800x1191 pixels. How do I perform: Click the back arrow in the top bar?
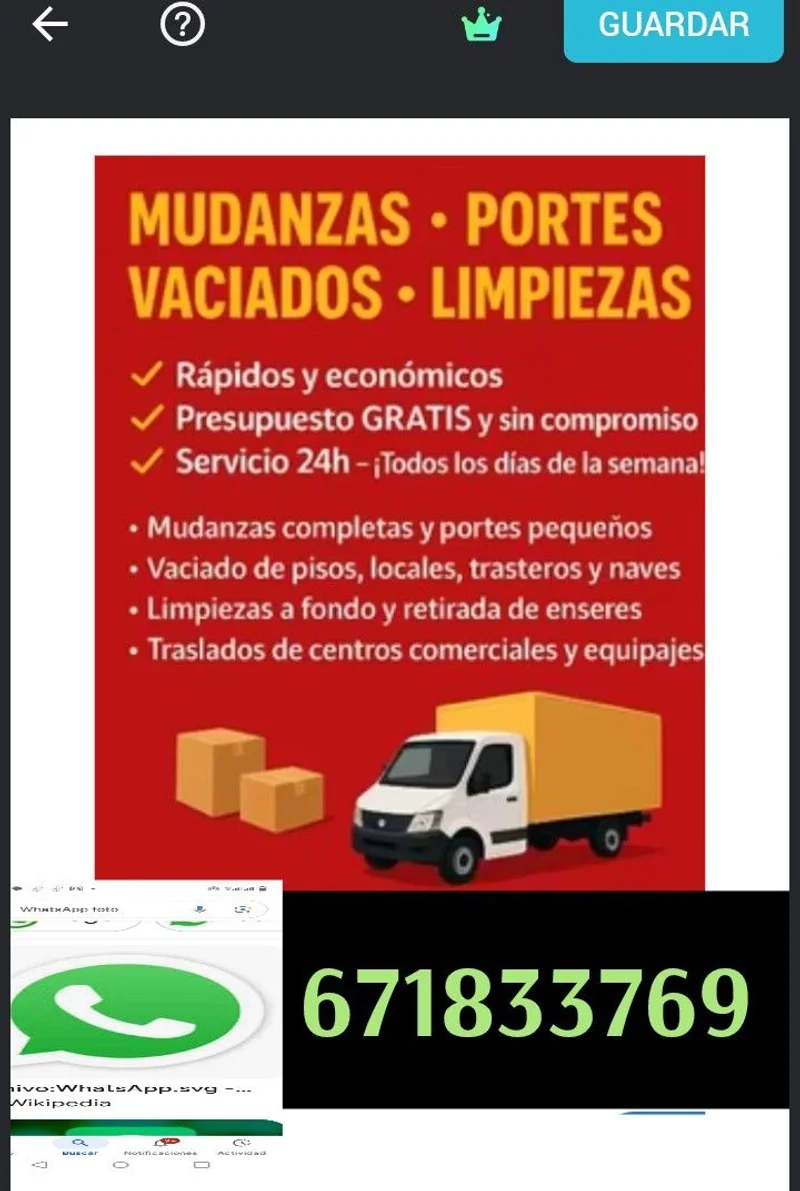click(47, 25)
